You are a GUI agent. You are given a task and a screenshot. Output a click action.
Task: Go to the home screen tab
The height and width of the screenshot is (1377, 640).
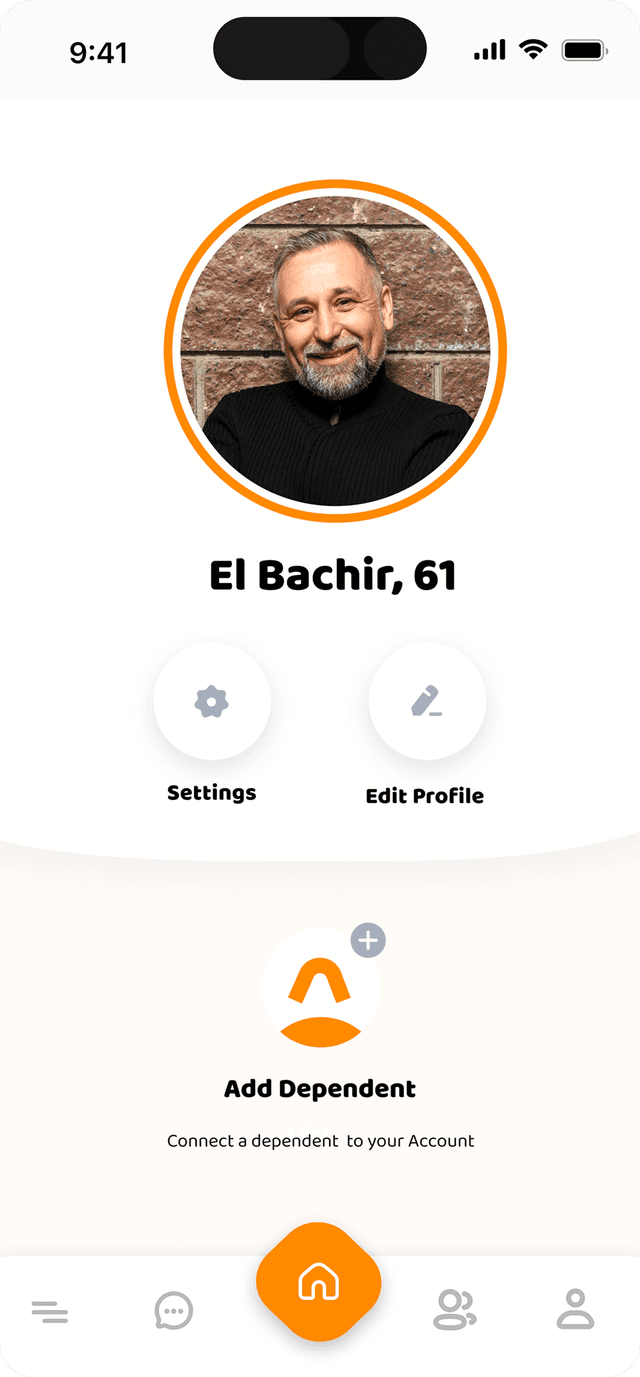pos(319,1282)
